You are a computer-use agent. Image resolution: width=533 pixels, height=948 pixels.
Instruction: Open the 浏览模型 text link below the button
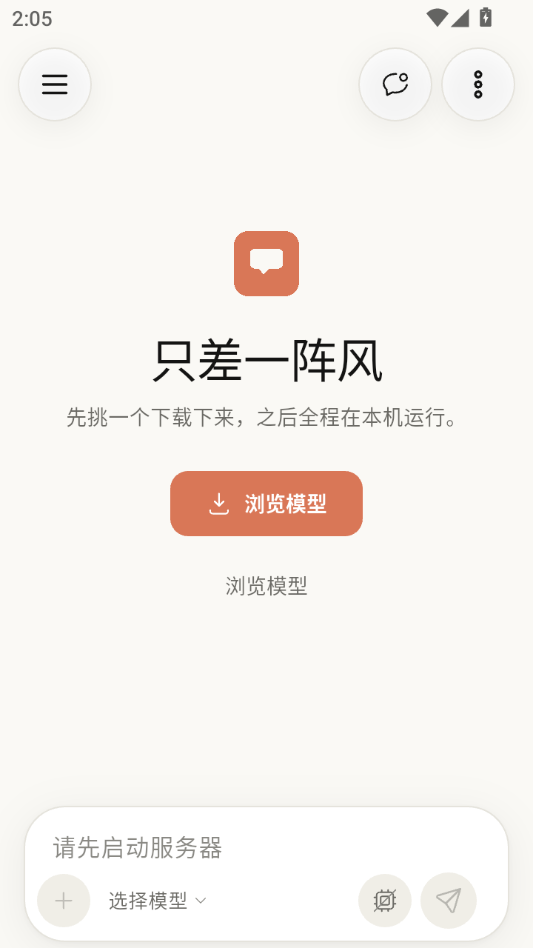[266, 586]
